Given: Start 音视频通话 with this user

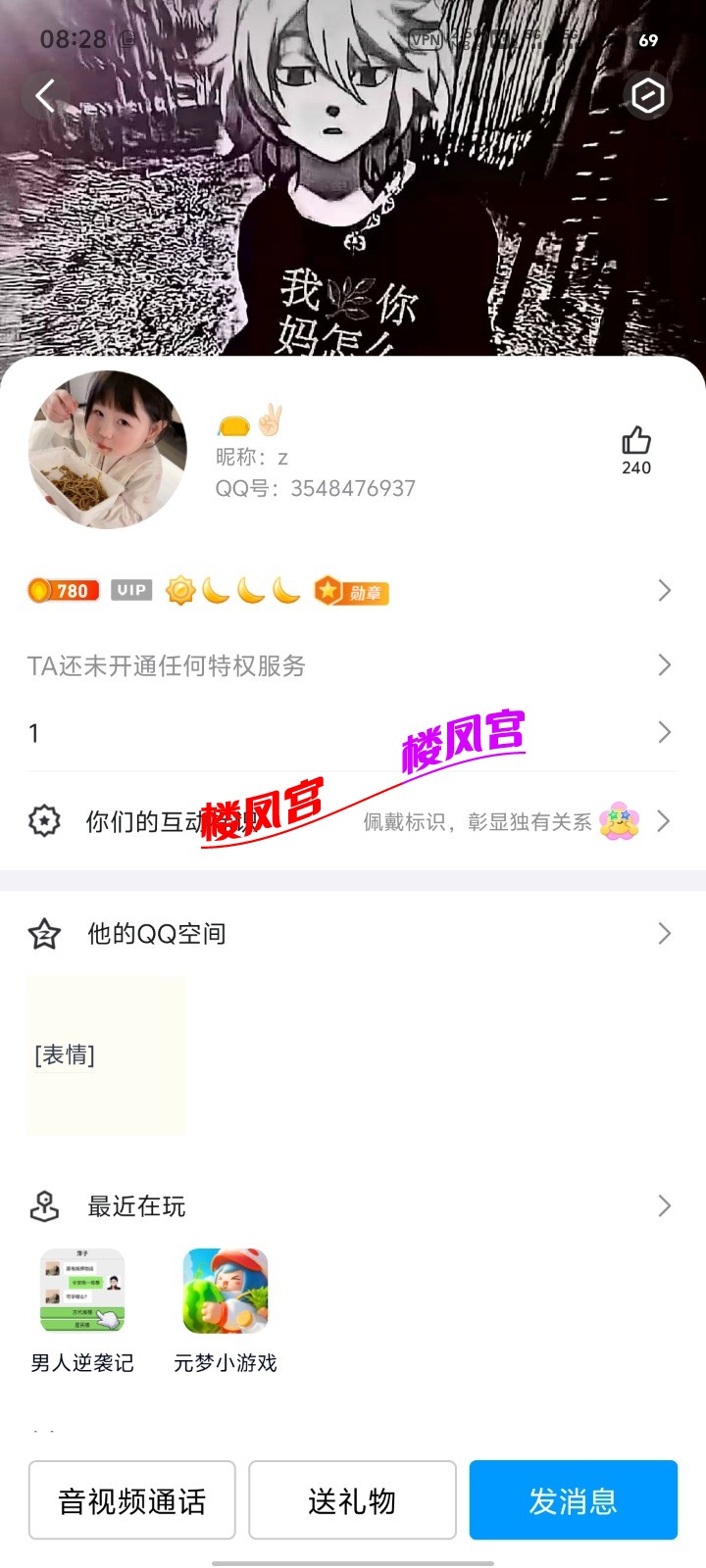Looking at the screenshot, I should coord(132,1500).
